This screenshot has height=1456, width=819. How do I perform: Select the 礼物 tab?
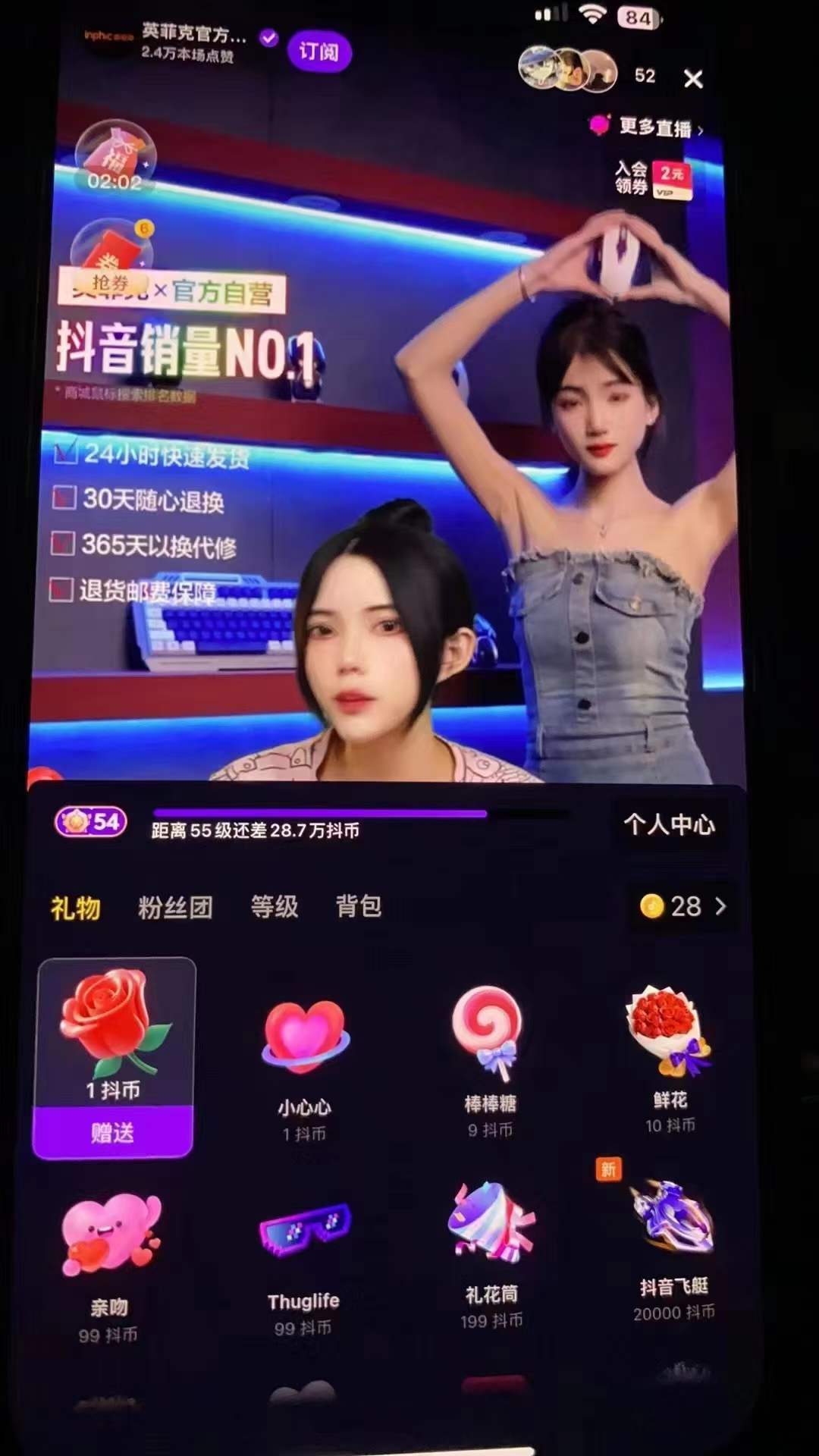click(76, 908)
